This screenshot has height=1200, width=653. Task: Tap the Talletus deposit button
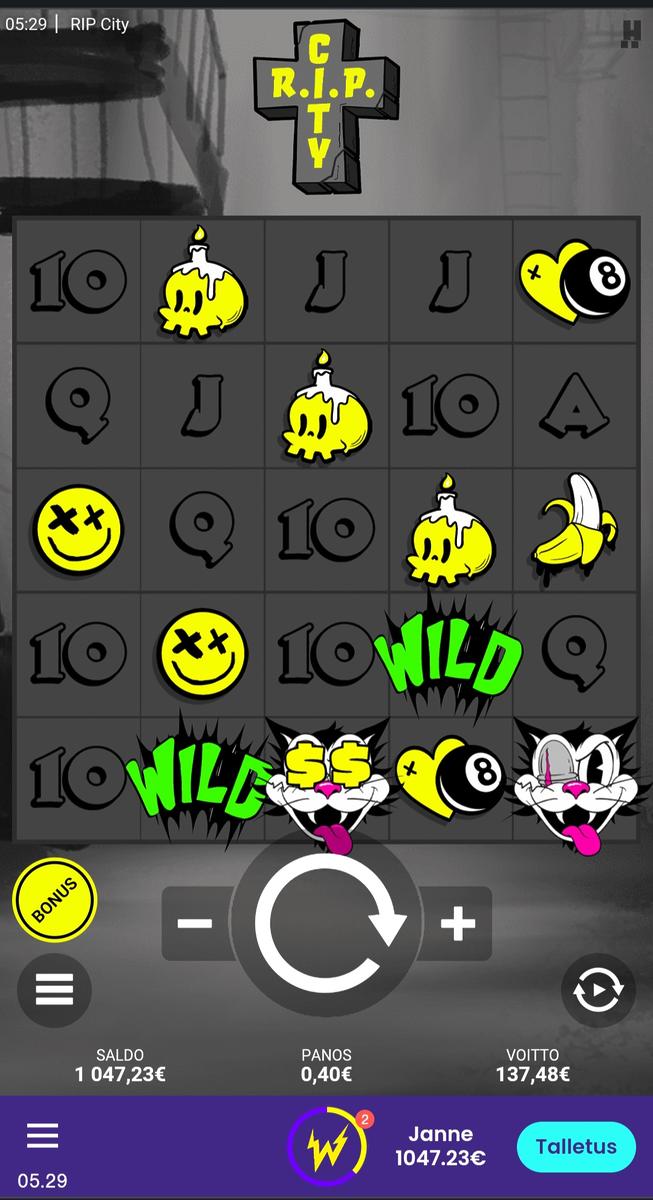click(575, 1146)
